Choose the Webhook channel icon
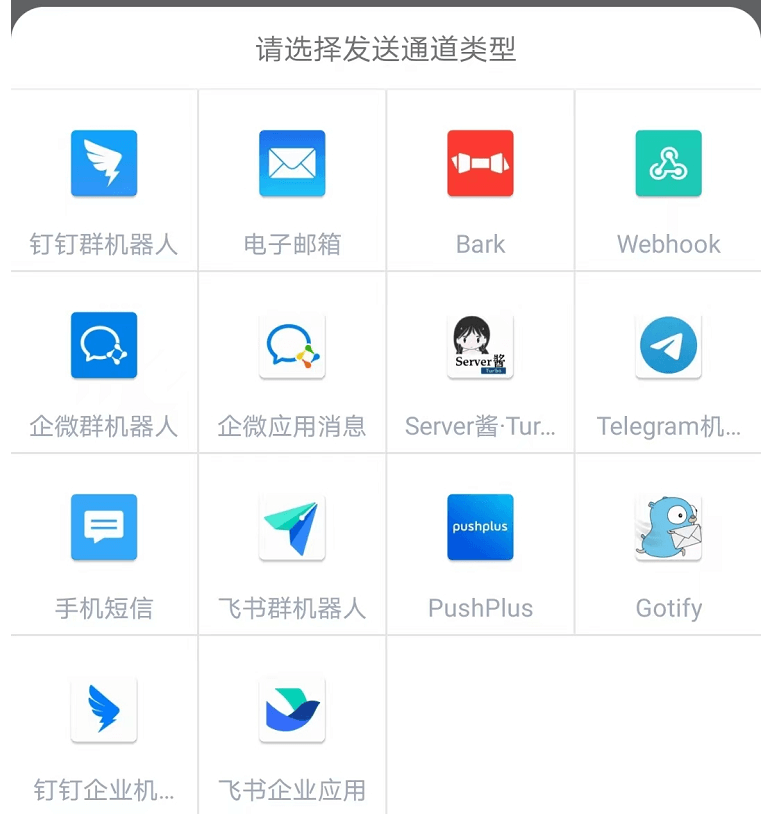764x814 pixels. [x=668, y=163]
